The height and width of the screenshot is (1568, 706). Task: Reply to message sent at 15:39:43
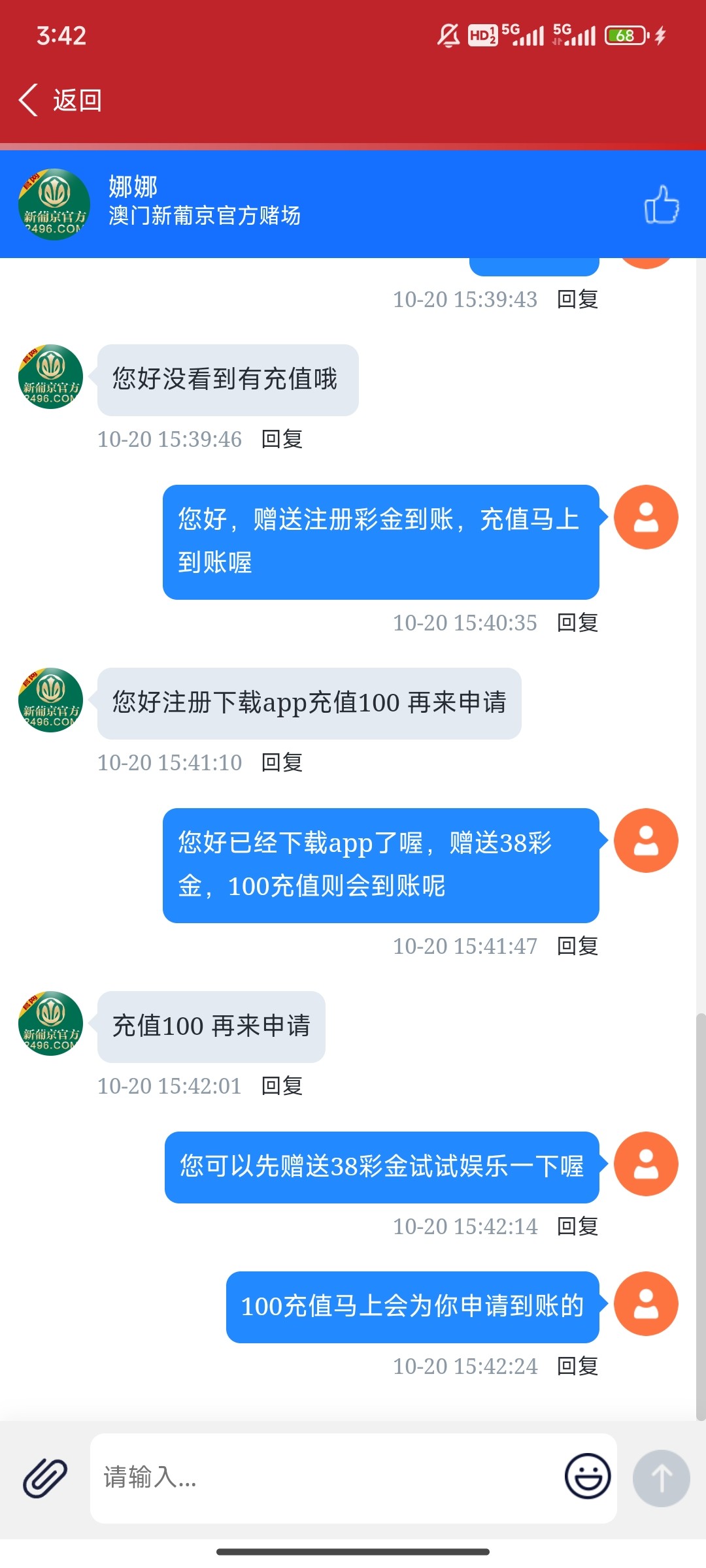pyautogui.click(x=577, y=299)
